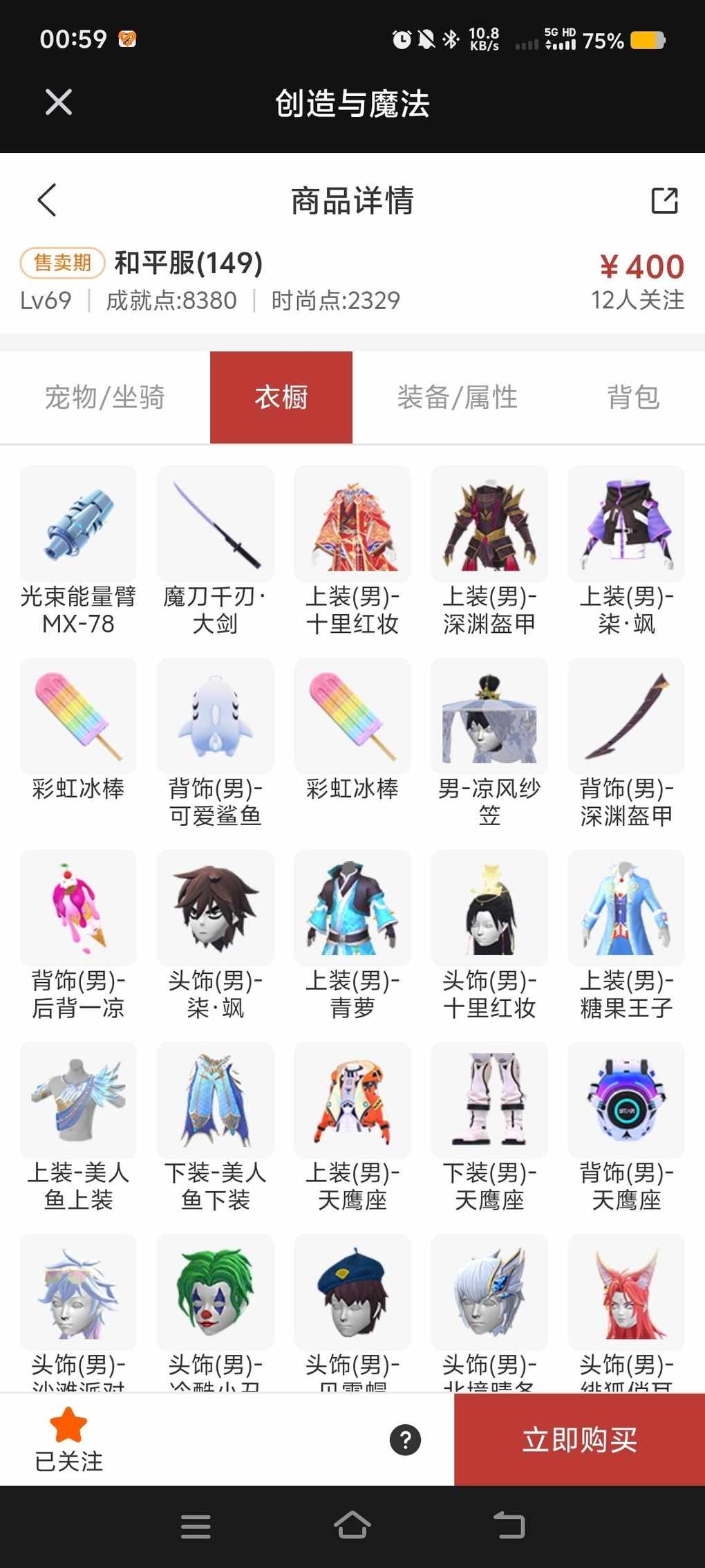Tap the 立即购买 button
The height and width of the screenshot is (1568, 705).
(x=579, y=1439)
